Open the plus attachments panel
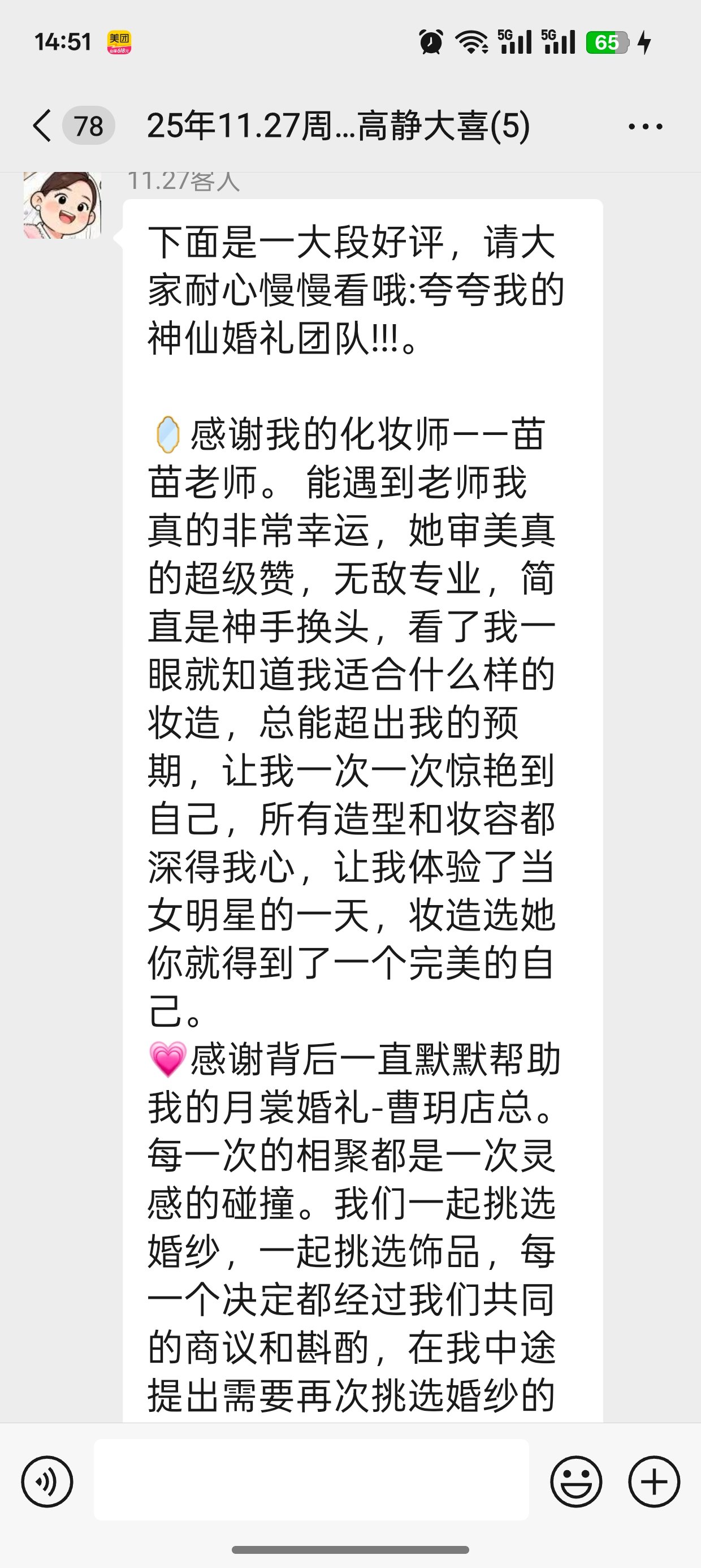The height and width of the screenshot is (1568, 701). click(x=654, y=1481)
